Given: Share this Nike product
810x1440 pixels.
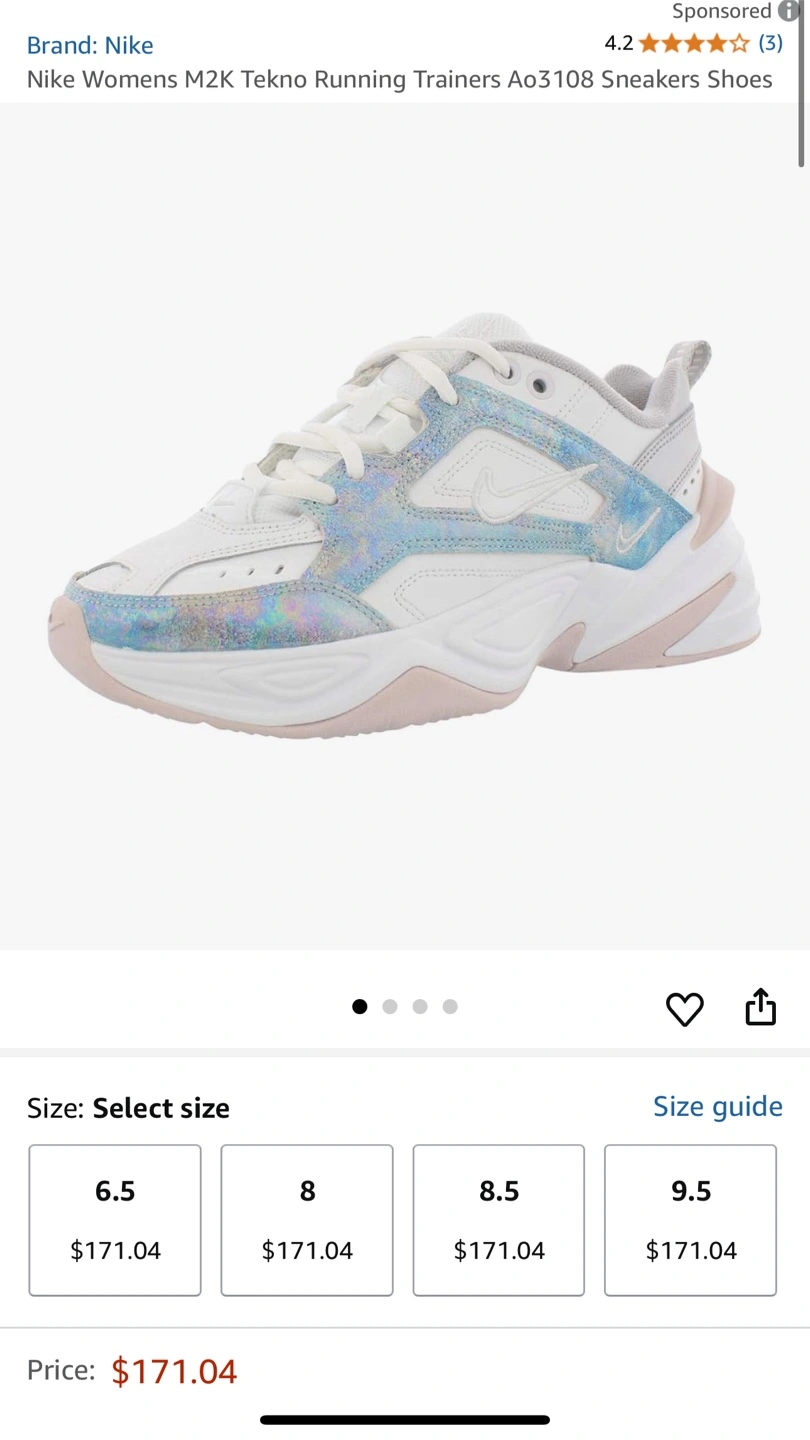Looking at the screenshot, I should [x=761, y=1007].
